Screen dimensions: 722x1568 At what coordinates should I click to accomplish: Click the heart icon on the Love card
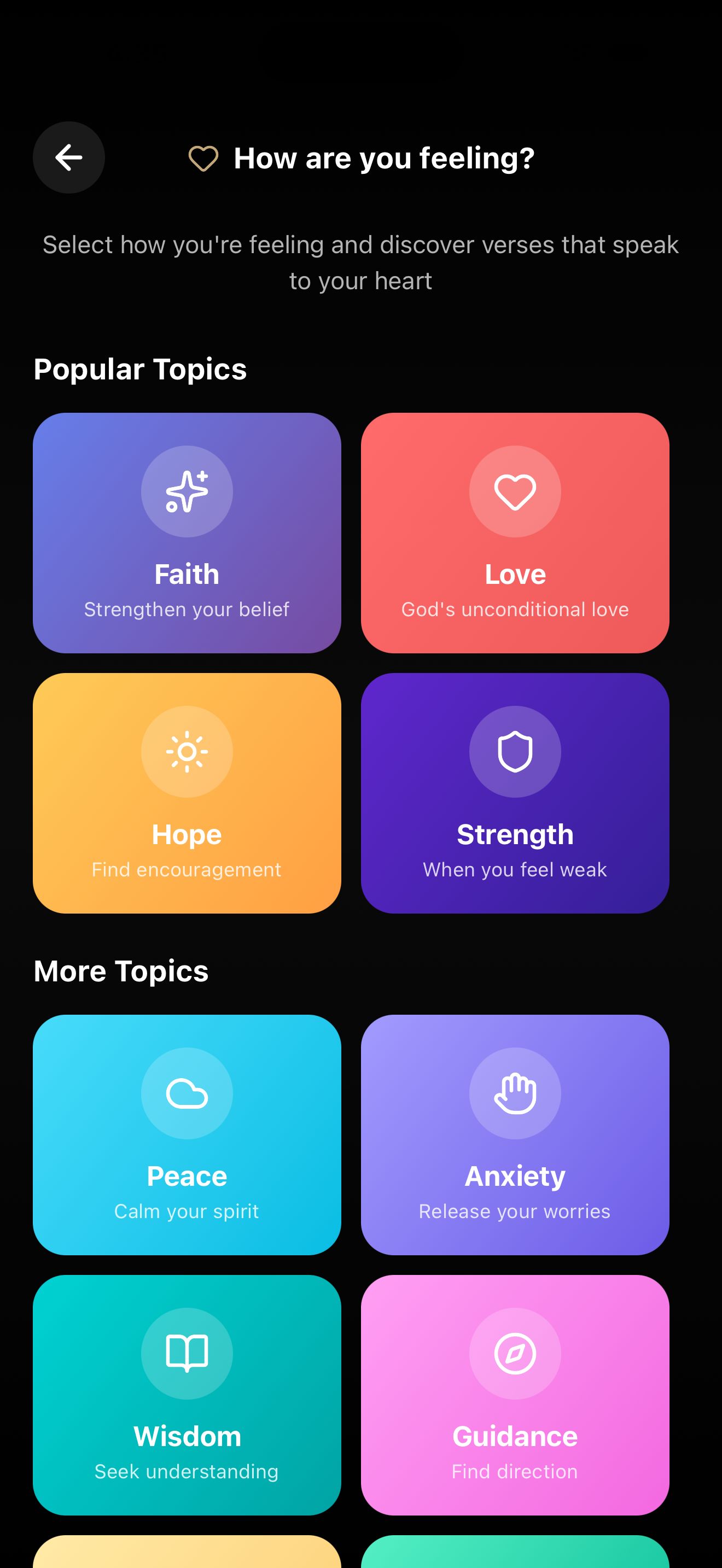pos(515,492)
